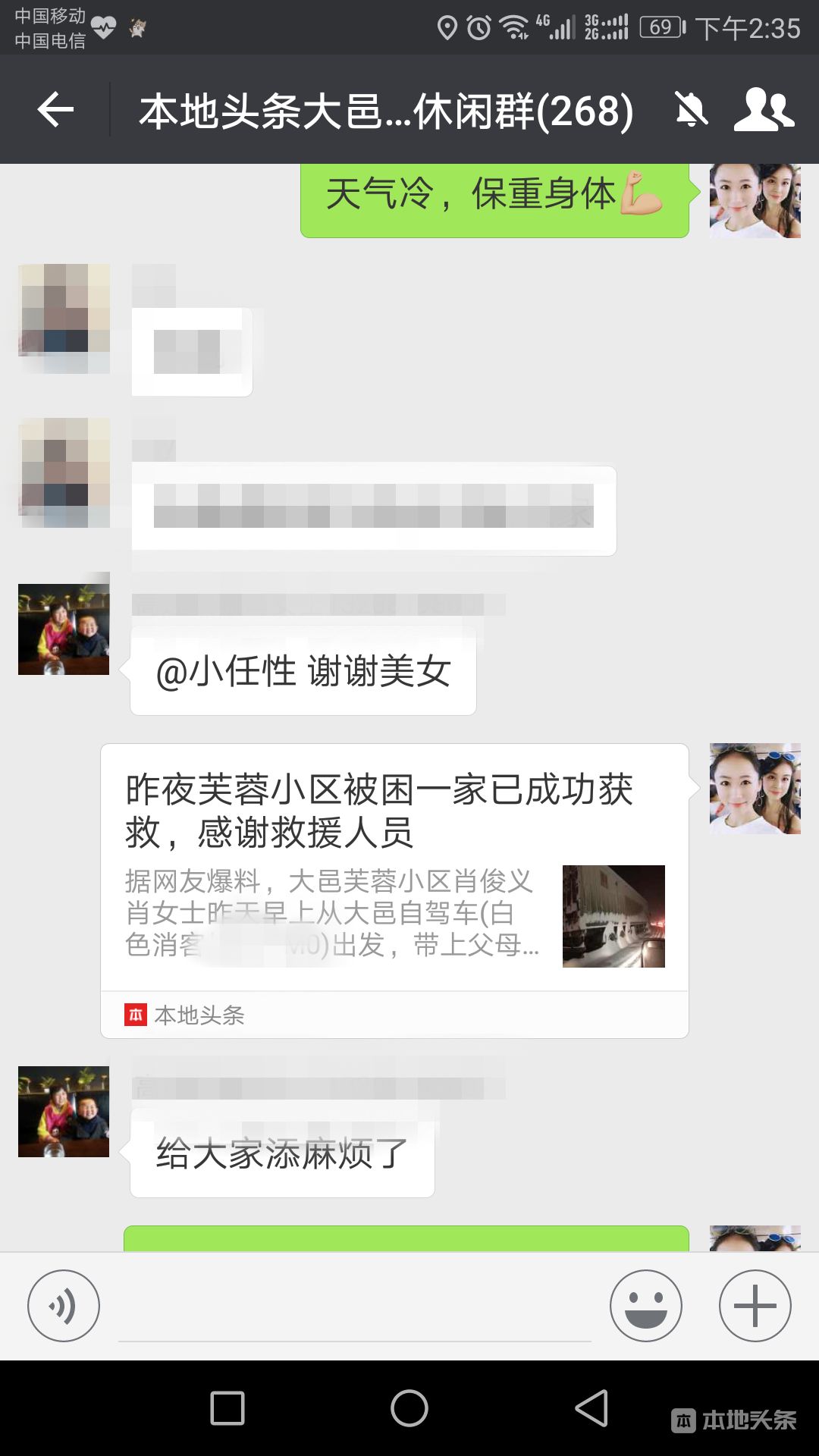Switch to voice message input

pos(64,1306)
